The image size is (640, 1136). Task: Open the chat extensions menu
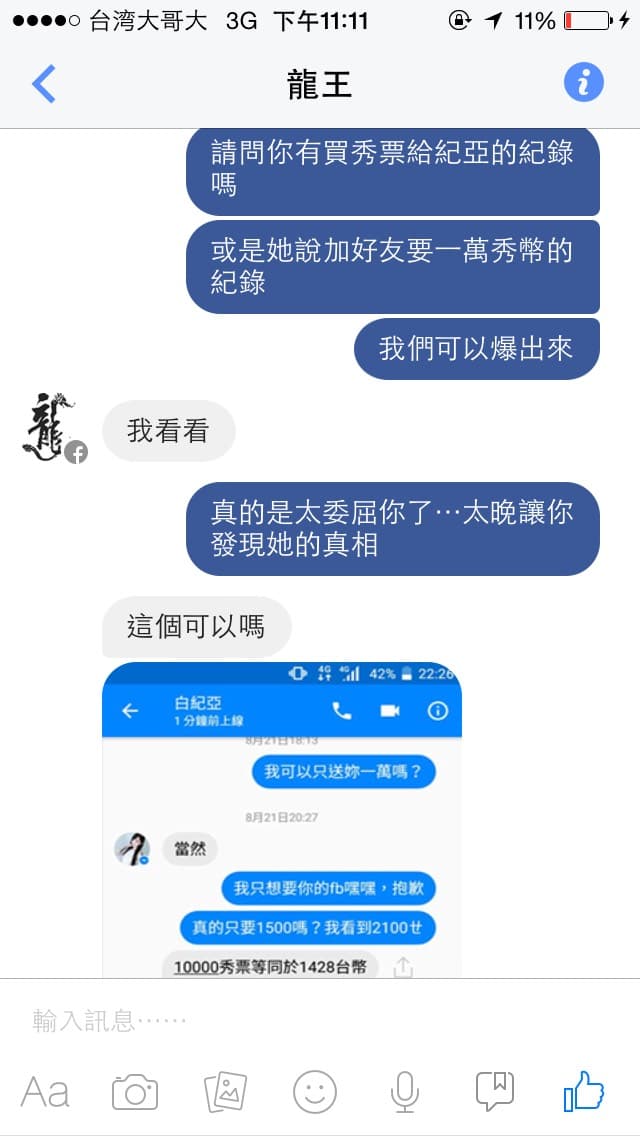(x=495, y=1091)
